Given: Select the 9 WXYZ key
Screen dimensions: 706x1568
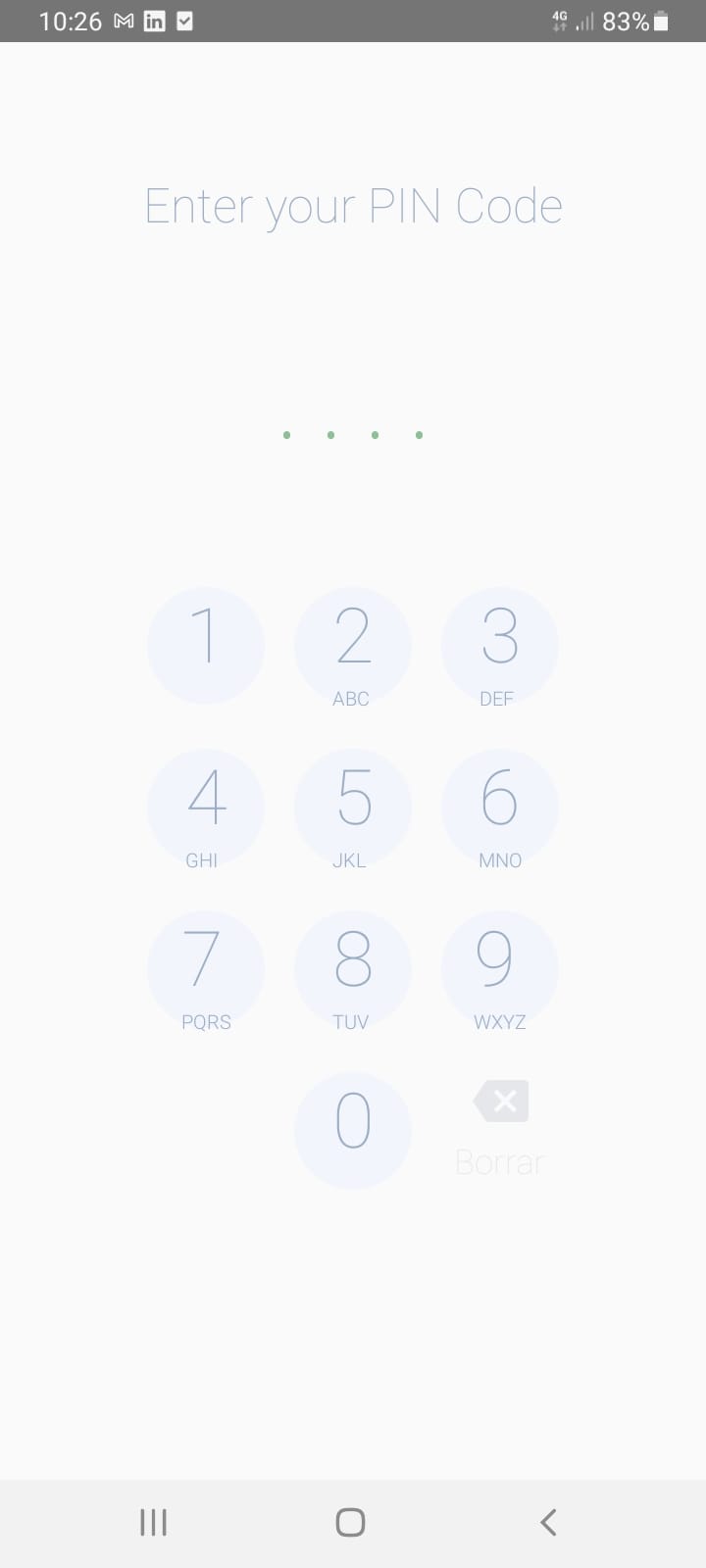Looking at the screenshot, I should [500, 968].
